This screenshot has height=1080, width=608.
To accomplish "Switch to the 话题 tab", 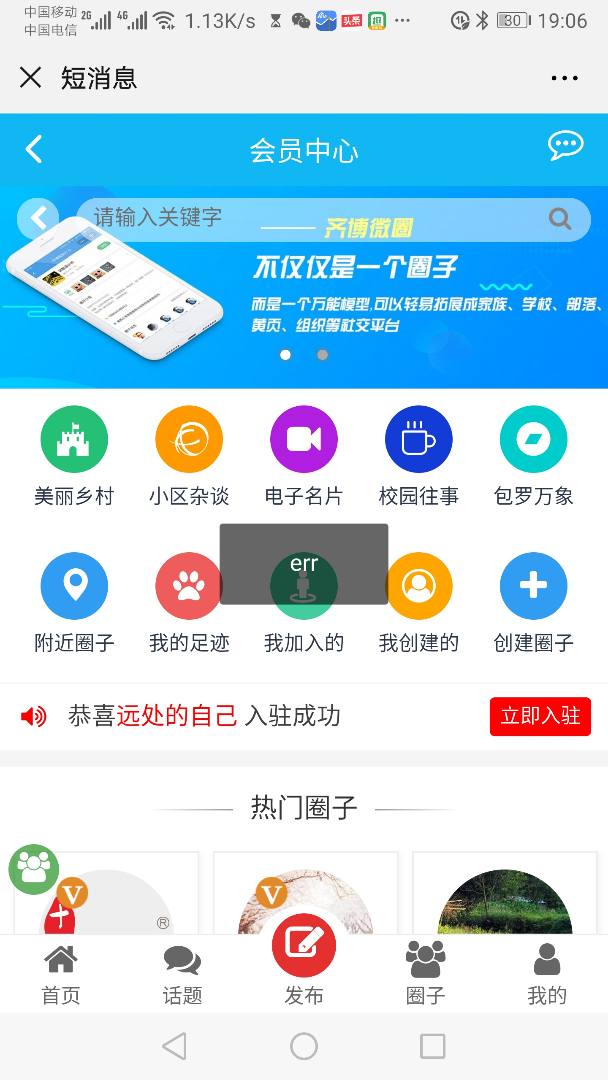I will 182,974.
